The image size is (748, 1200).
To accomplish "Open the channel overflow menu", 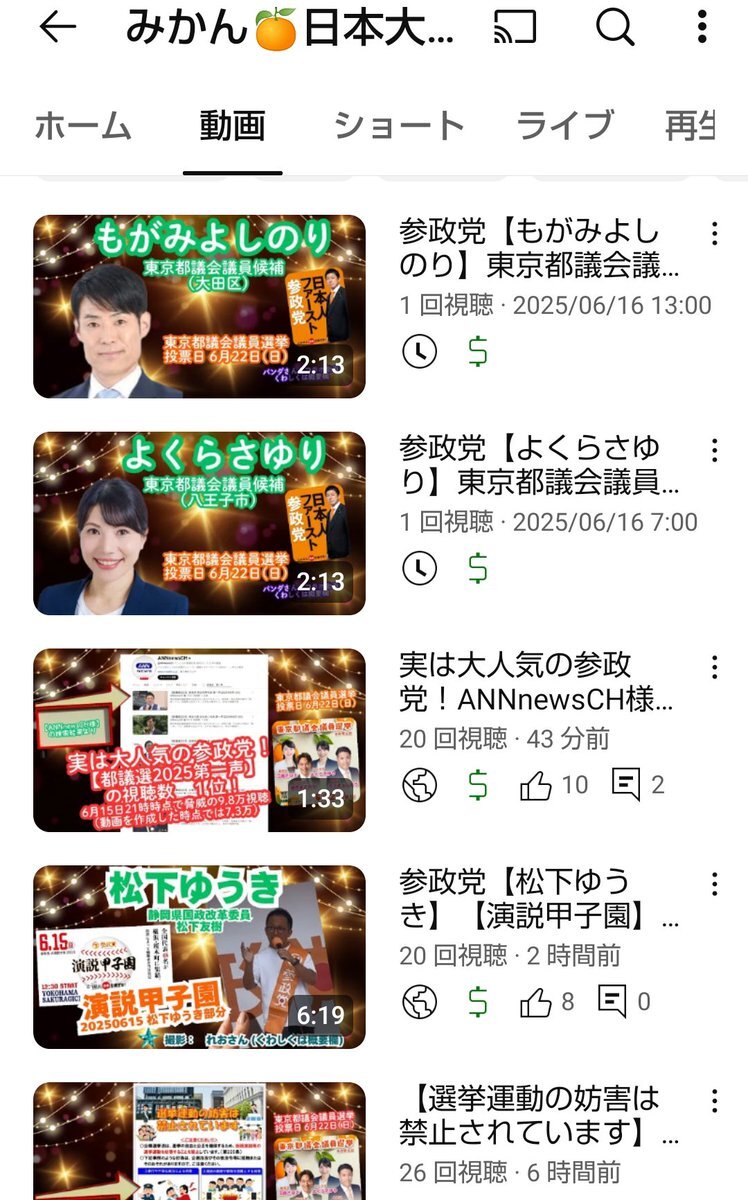I will tap(703, 28).
